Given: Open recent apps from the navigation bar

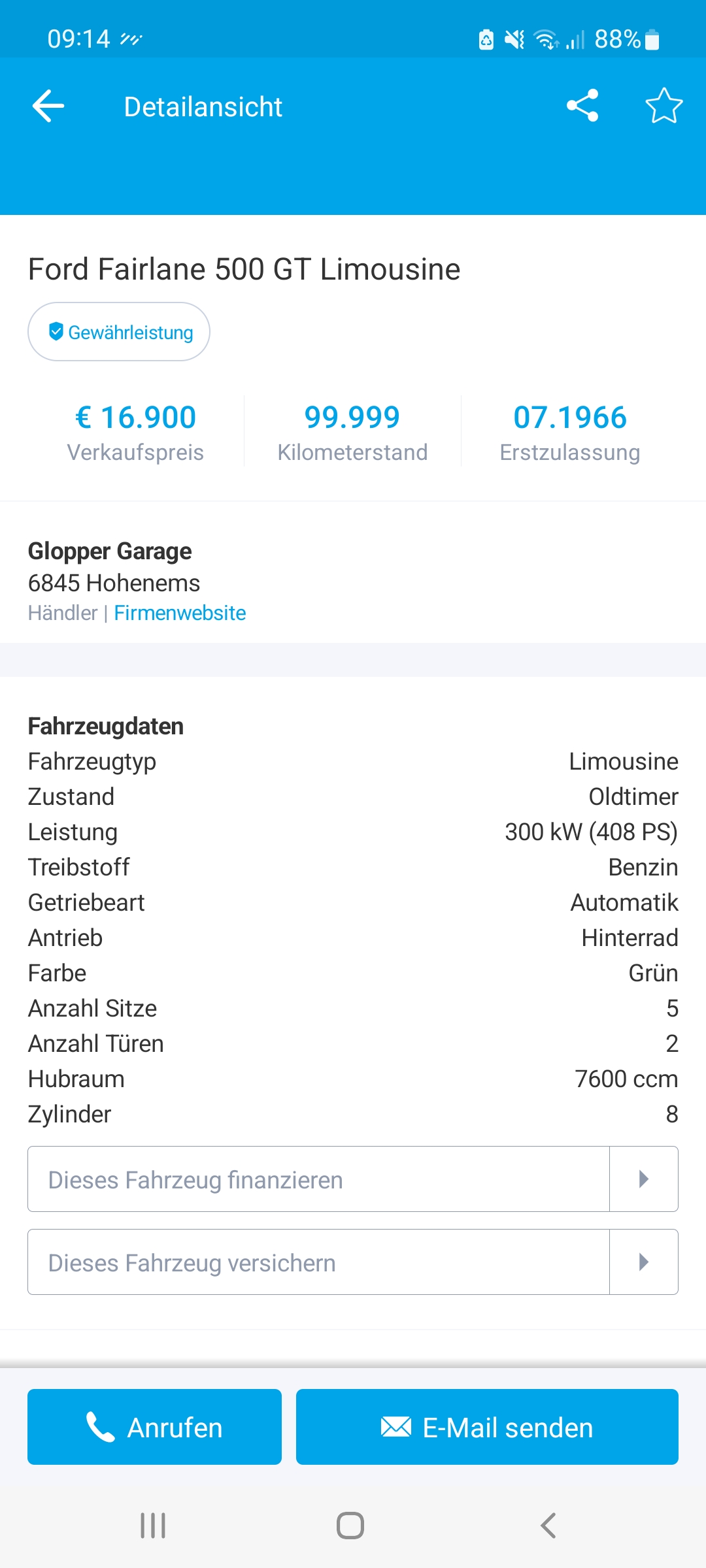Looking at the screenshot, I should tap(153, 1526).
